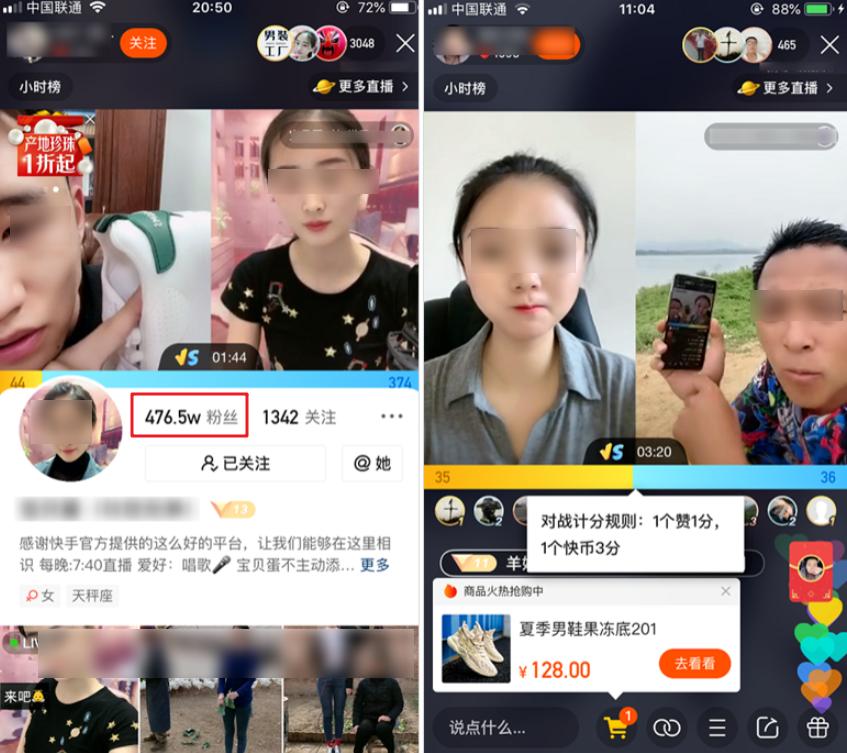
Task: Open the 476.5w 粉丝 followers list
Action: (x=190, y=415)
